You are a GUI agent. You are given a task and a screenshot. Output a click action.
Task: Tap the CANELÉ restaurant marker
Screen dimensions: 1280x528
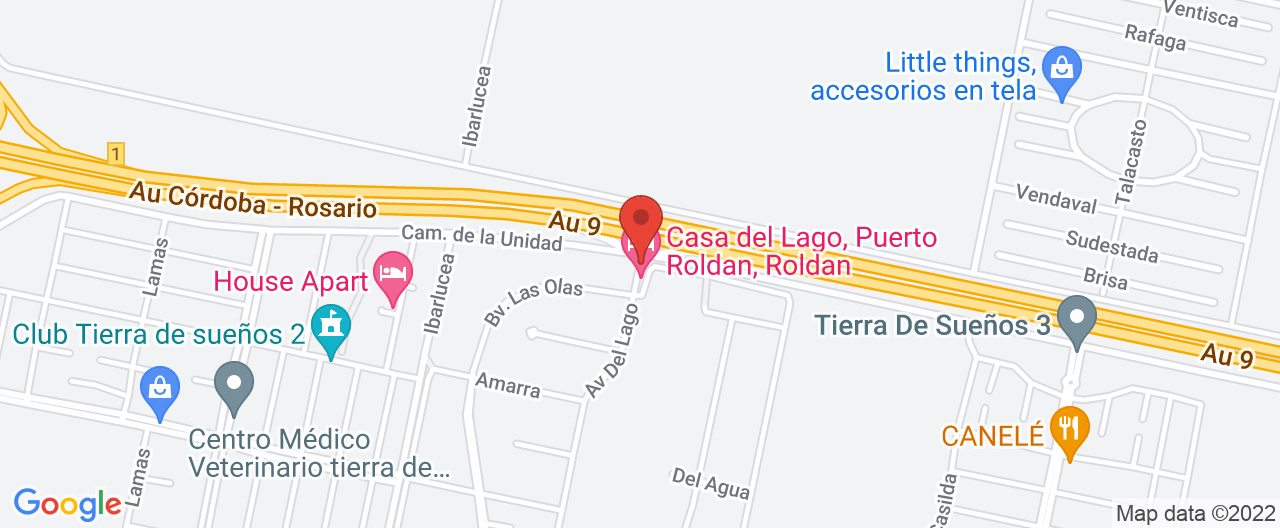coord(1070,430)
